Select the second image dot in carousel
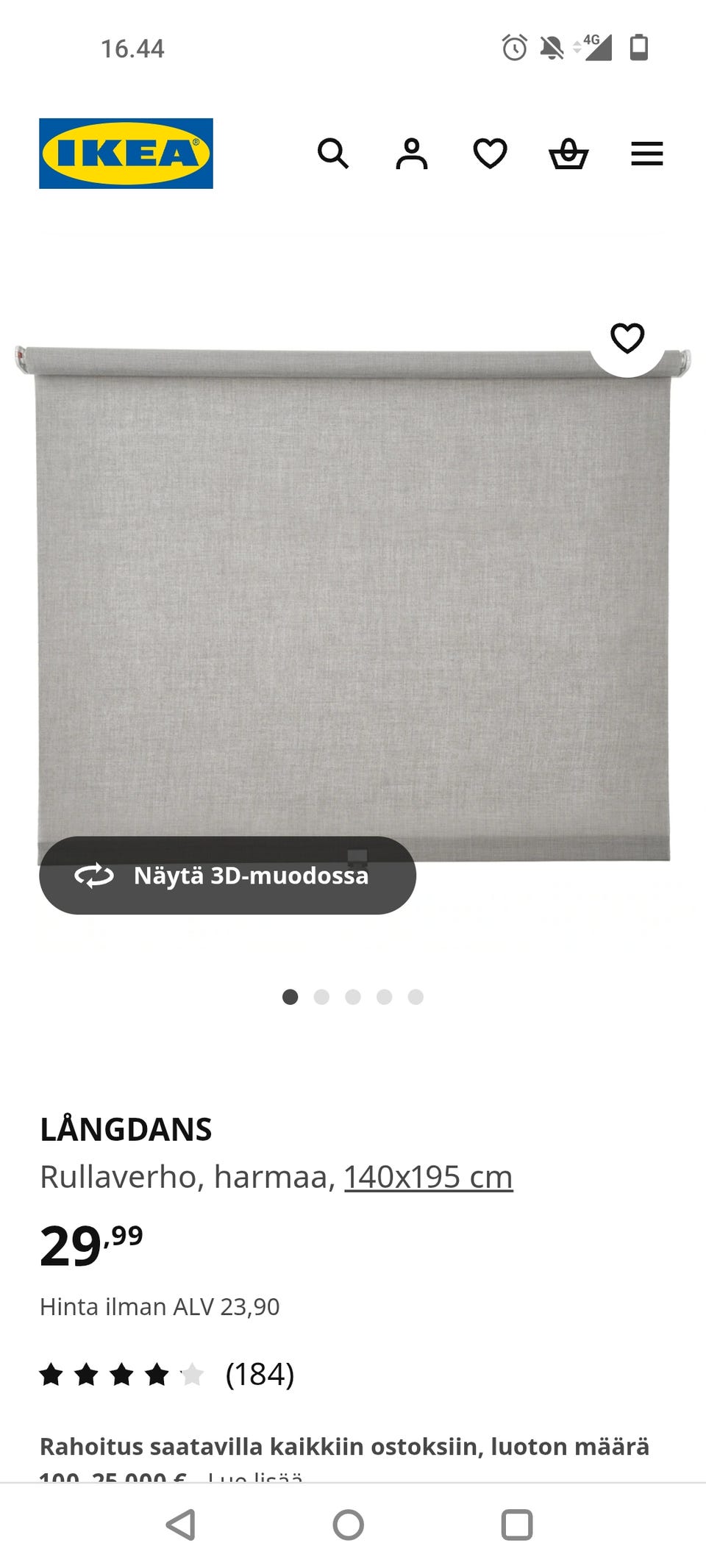 321,997
